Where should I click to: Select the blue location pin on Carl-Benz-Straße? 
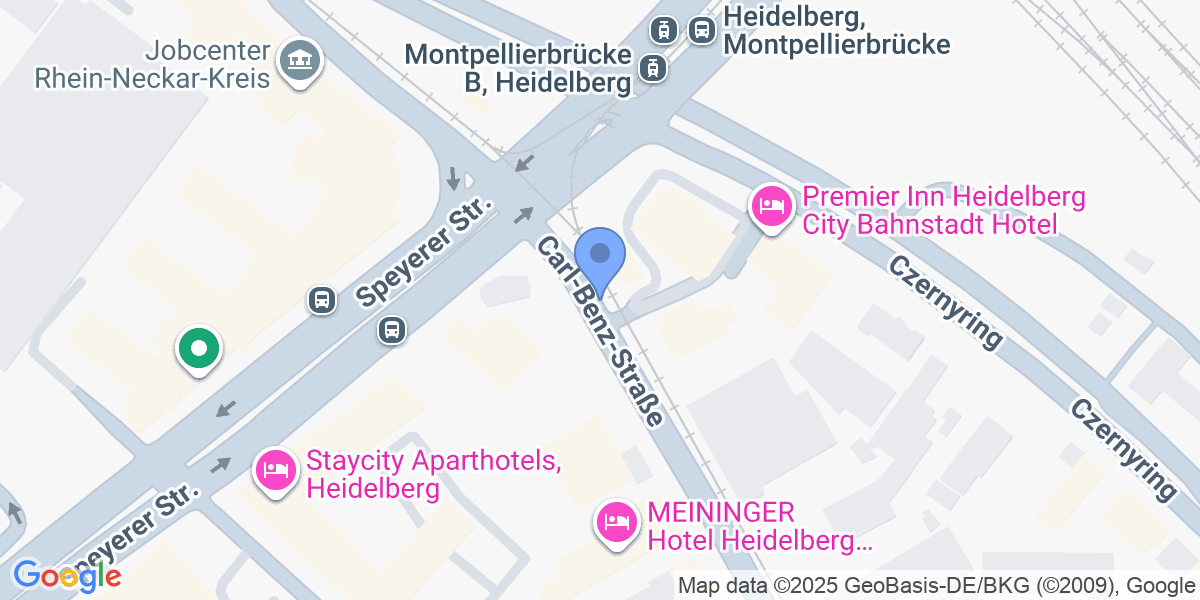600,255
